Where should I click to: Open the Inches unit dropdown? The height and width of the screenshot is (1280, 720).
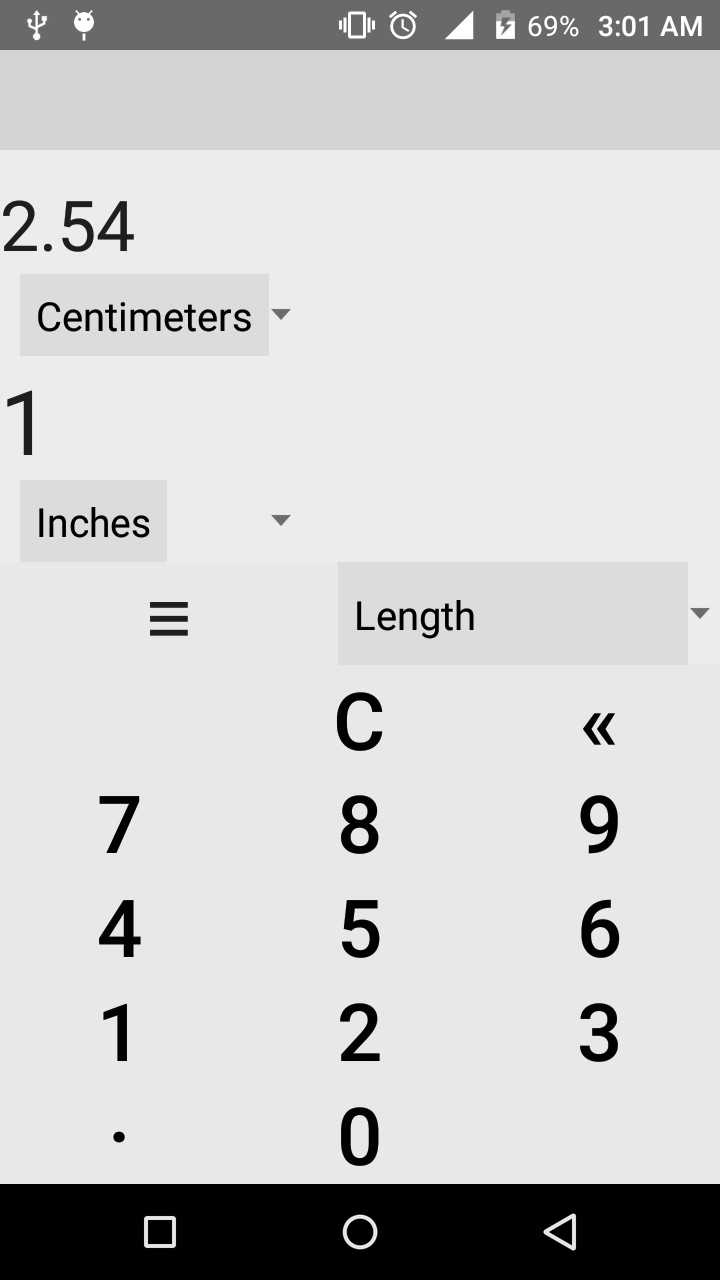[x=155, y=522]
